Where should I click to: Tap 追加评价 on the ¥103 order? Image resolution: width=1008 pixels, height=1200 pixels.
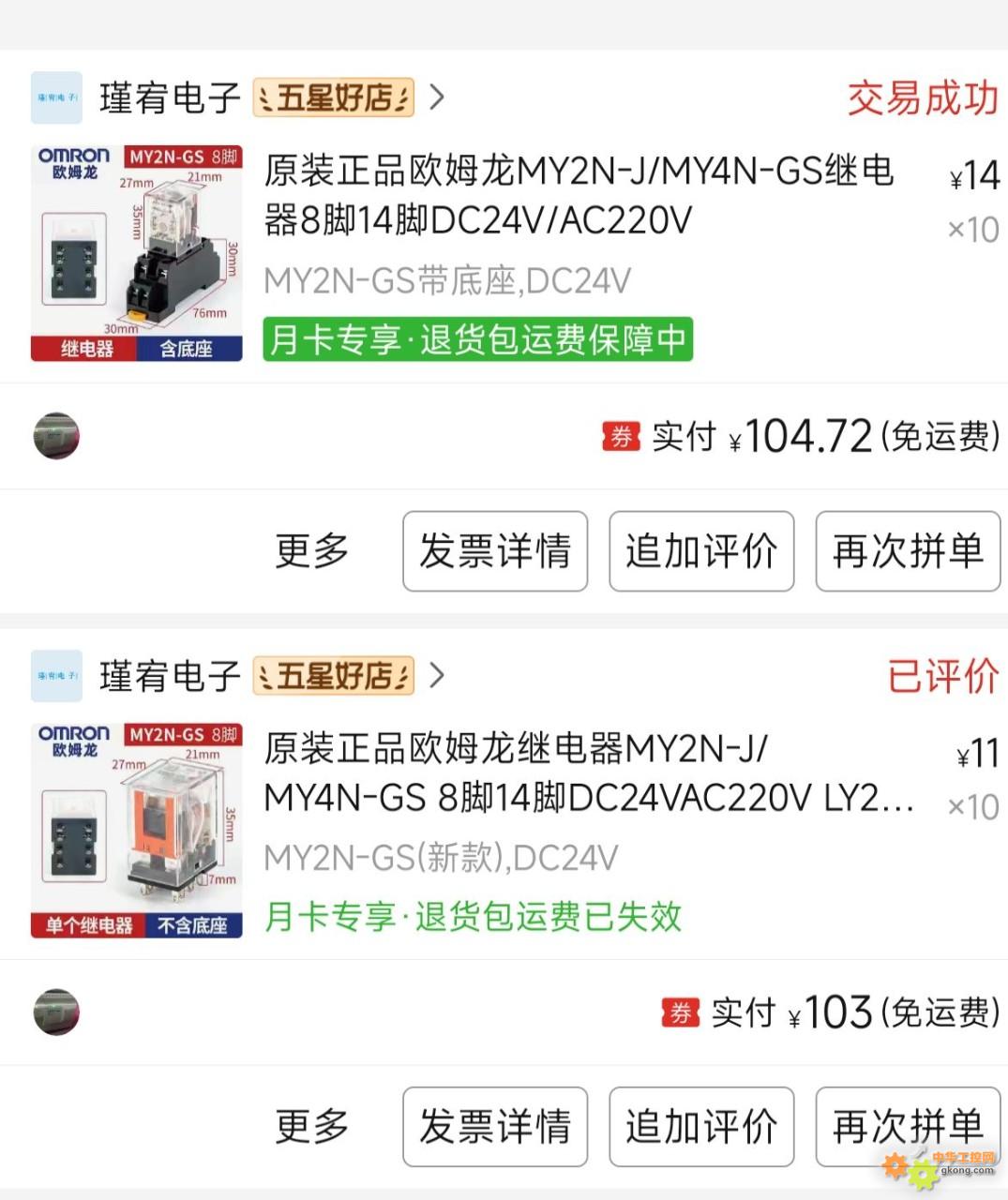[701, 1126]
